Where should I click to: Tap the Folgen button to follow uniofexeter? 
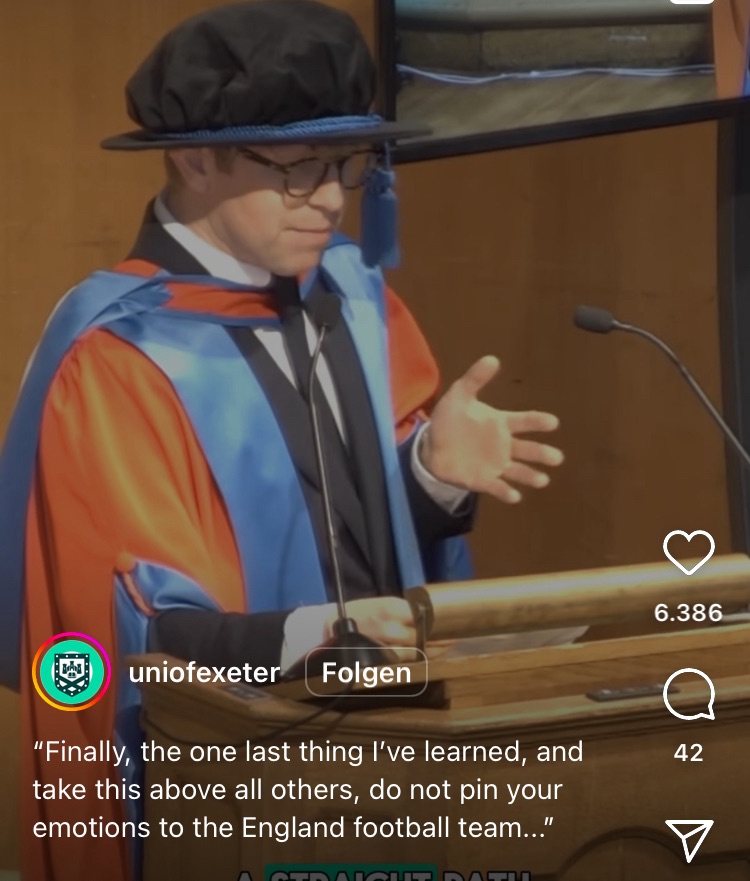(x=366, y=673)
